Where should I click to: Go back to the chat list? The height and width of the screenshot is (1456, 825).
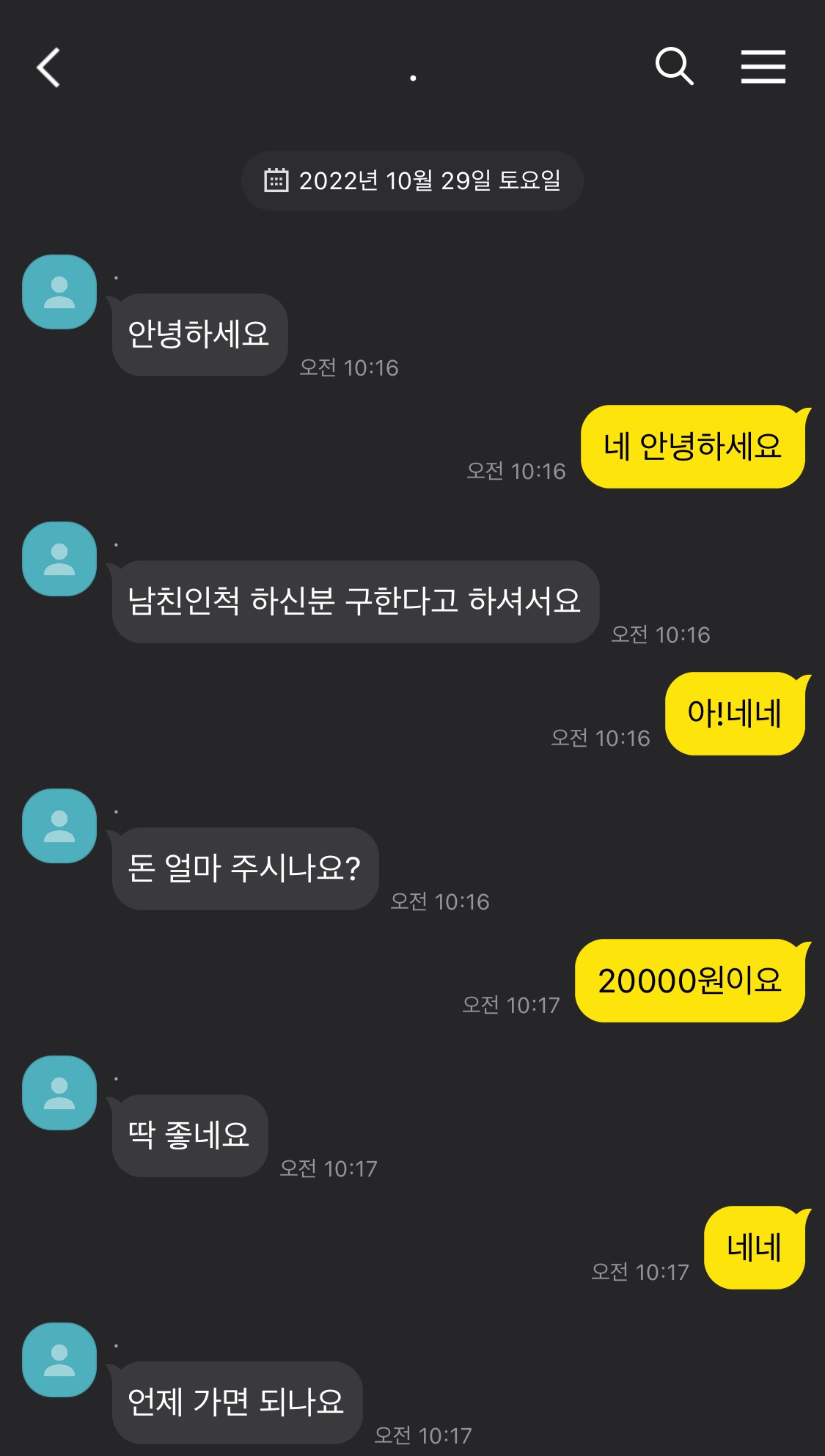[x=48, y=67]
